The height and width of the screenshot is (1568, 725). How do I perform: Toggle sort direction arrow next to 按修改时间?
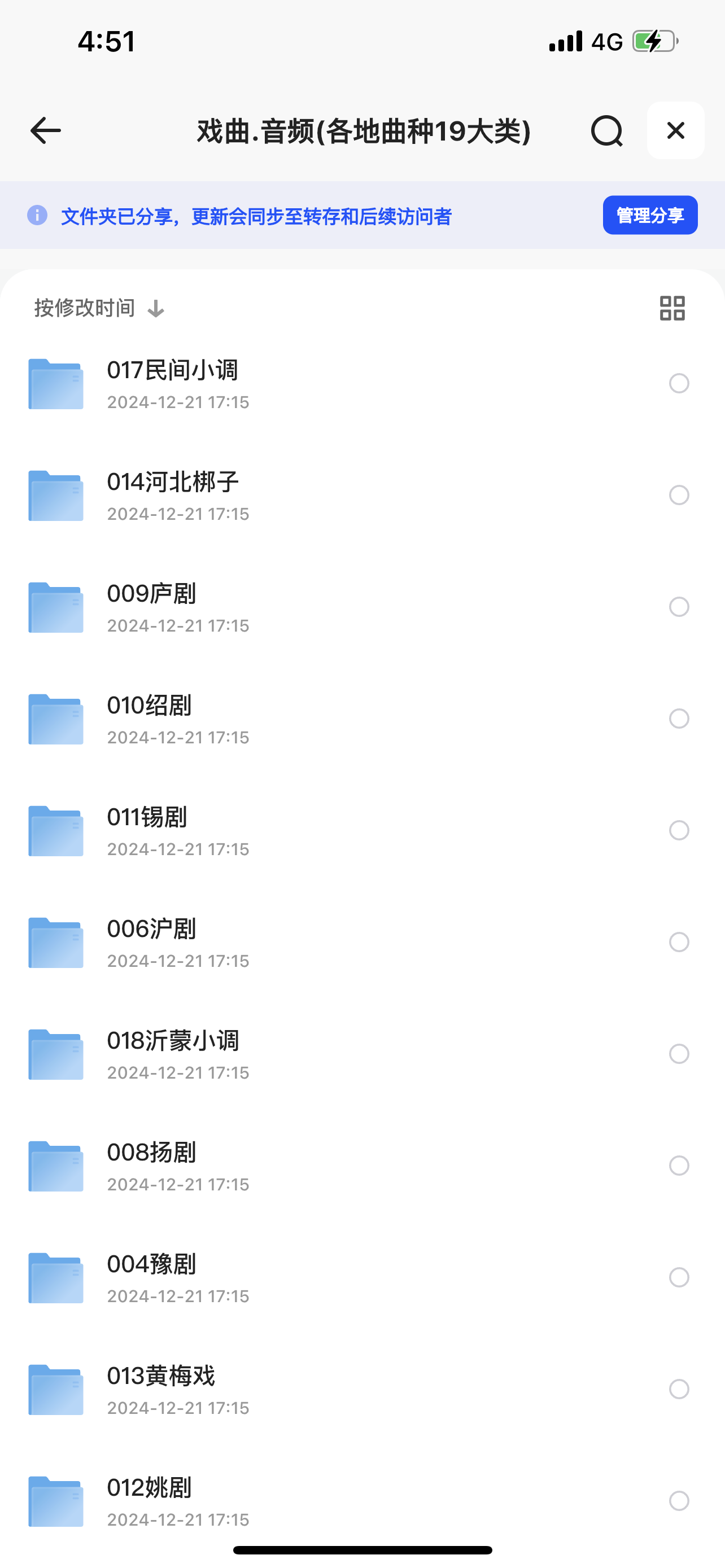click(156, 309)
